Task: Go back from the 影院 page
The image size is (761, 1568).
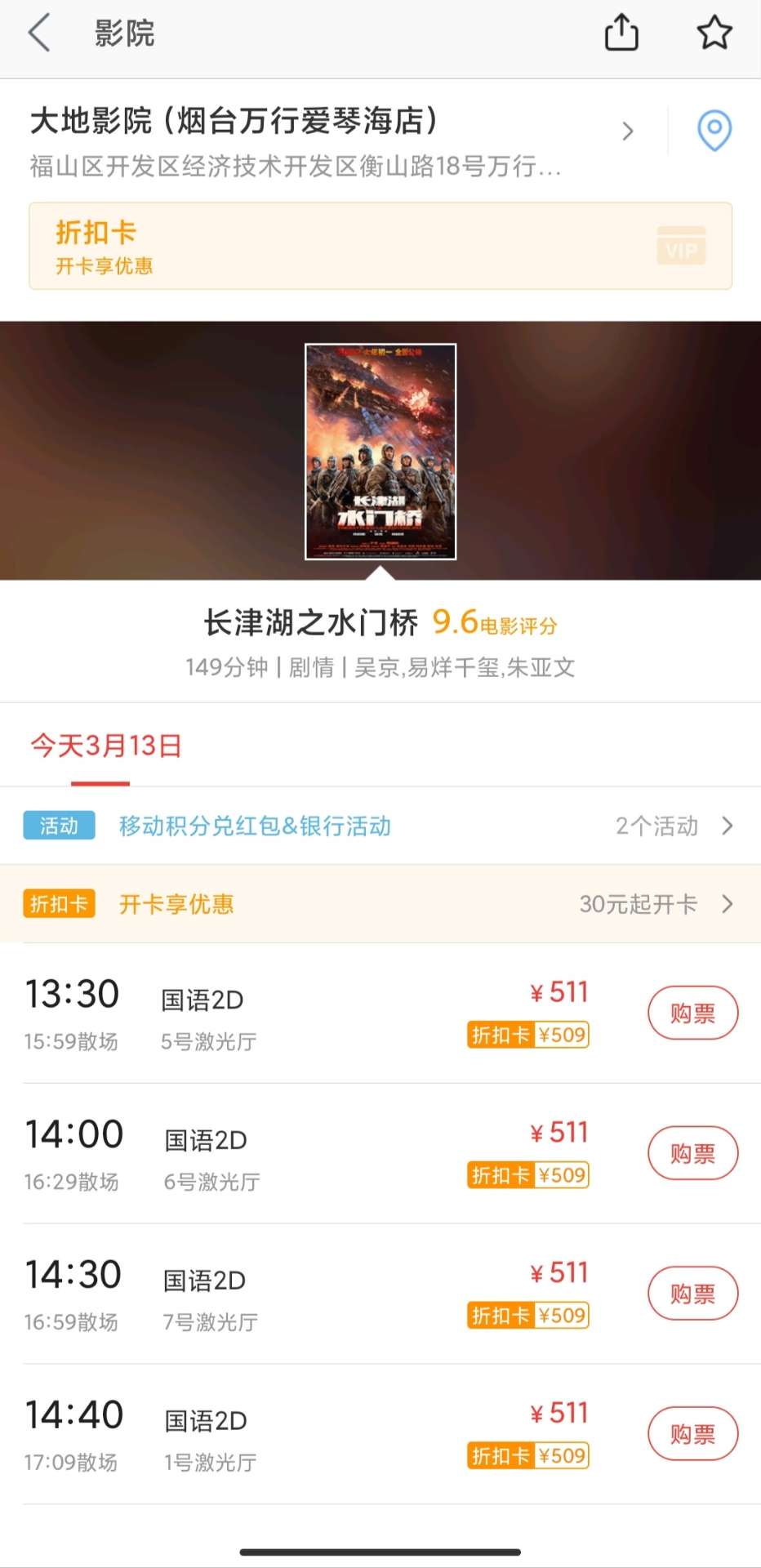Action: 39,33
